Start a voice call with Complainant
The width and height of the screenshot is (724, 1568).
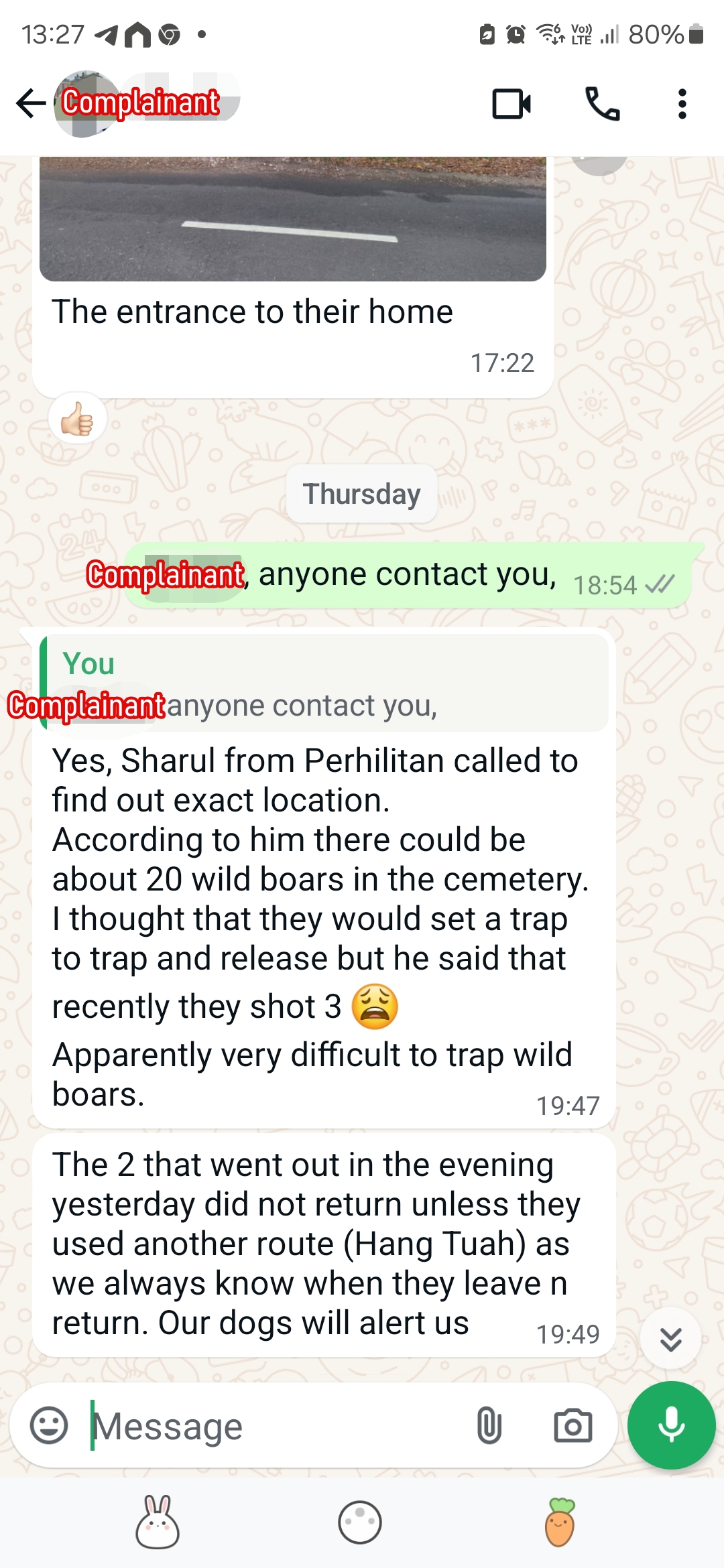click(x=602, y=104)
